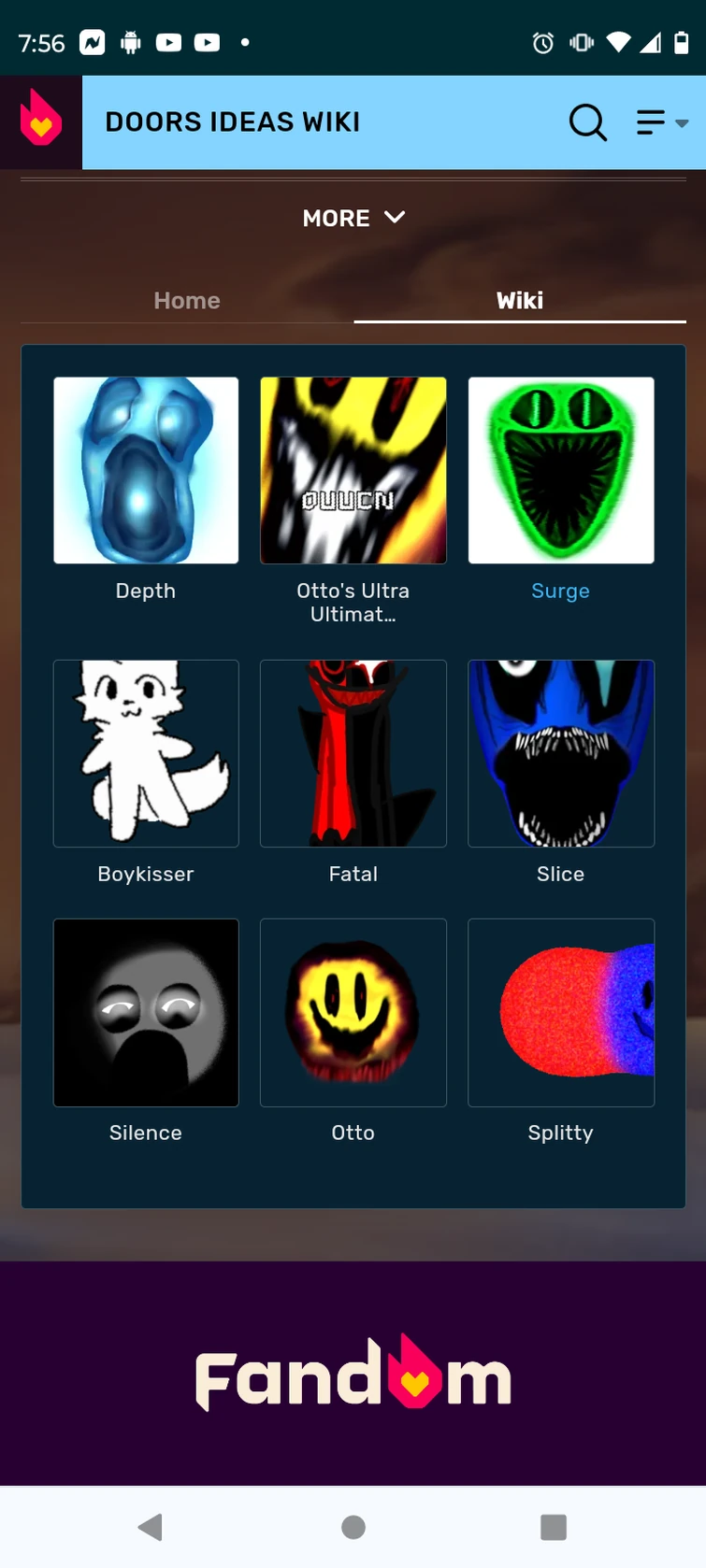706x1568 pixels.
Task: Expand the MORE section
Action: tap(353, 218)
